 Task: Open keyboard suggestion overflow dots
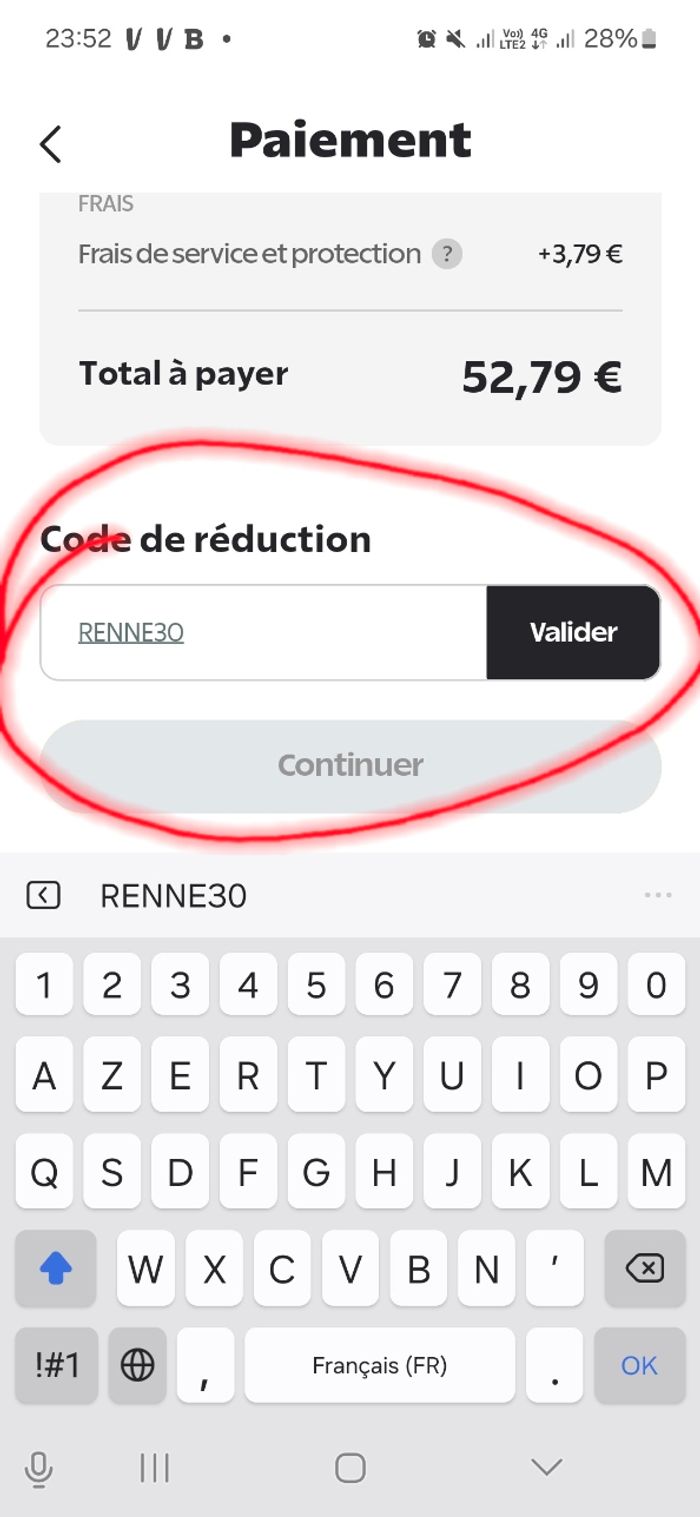(658, 895)
